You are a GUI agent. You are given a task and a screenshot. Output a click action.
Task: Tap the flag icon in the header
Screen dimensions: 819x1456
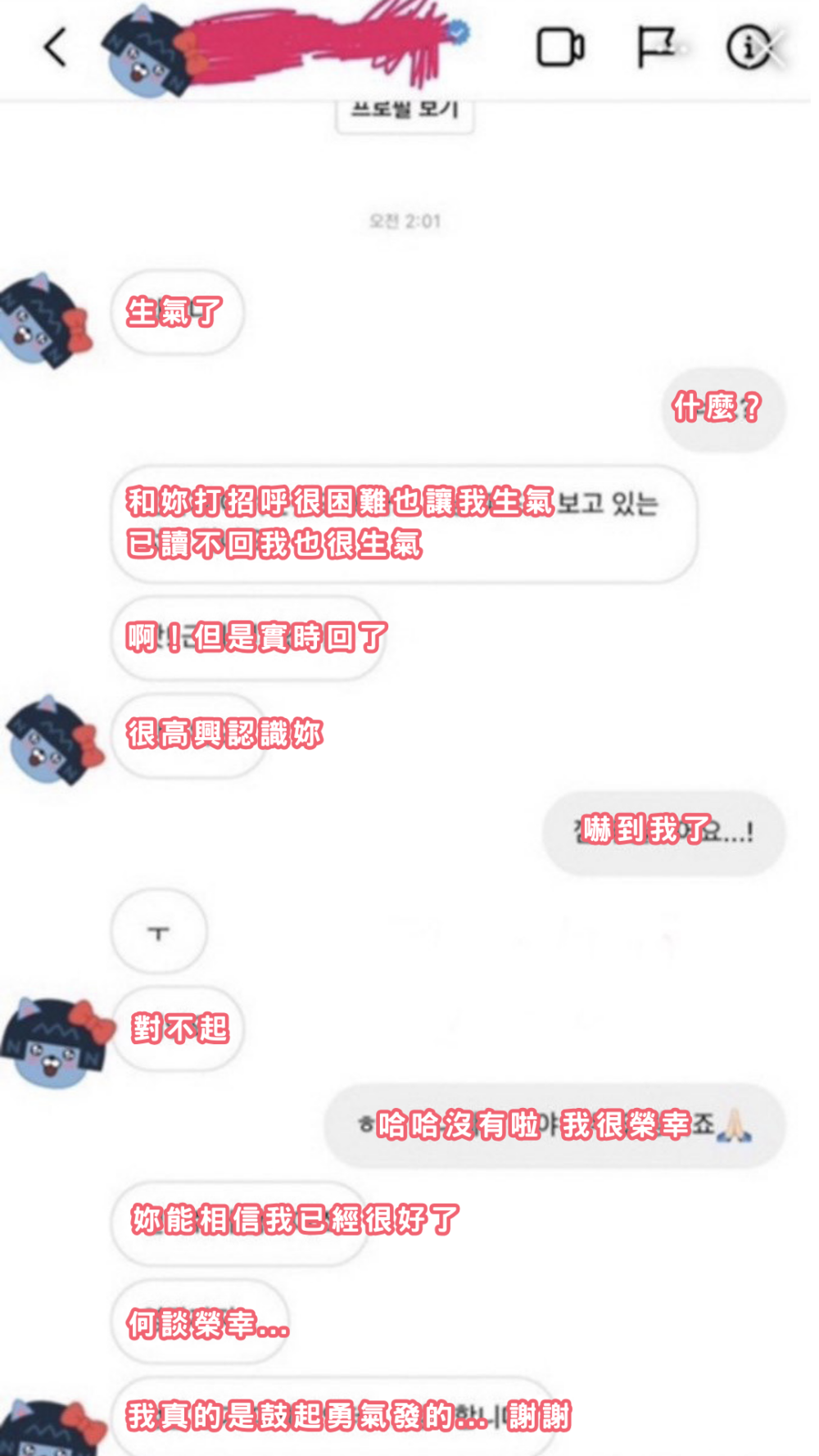(656, 47)
